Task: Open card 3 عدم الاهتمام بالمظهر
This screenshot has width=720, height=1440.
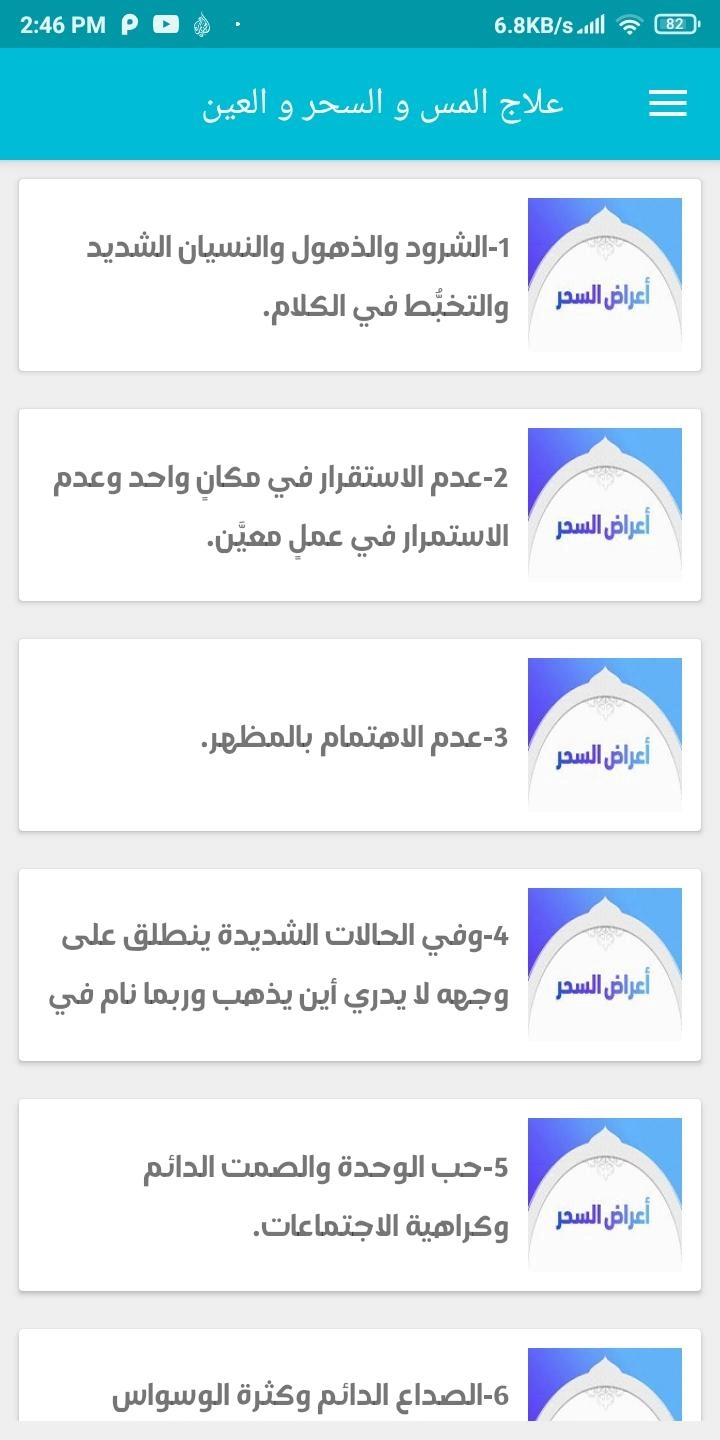Action: click(360, 735)
